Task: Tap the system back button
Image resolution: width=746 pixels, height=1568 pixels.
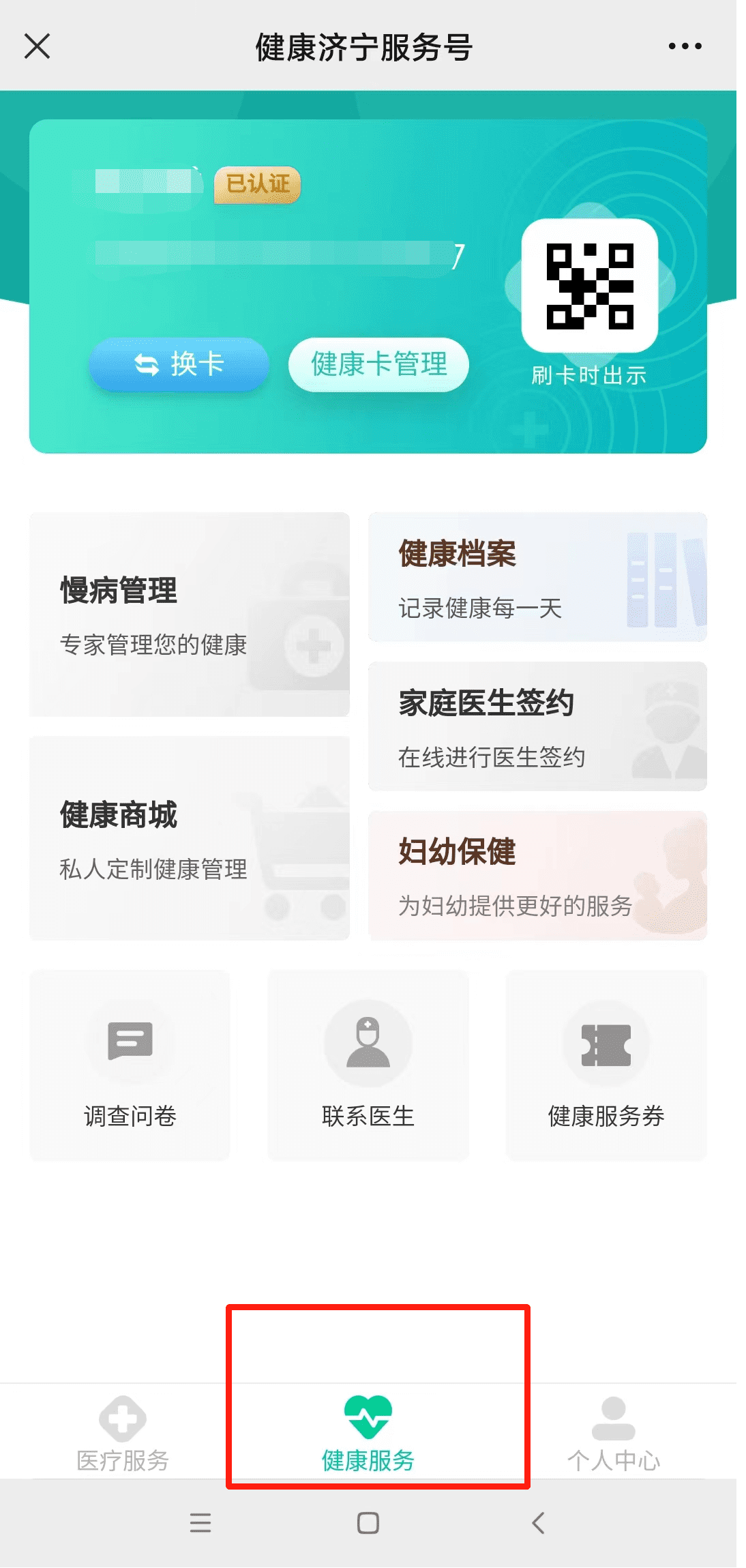Action: click(x=538, y=1522)
